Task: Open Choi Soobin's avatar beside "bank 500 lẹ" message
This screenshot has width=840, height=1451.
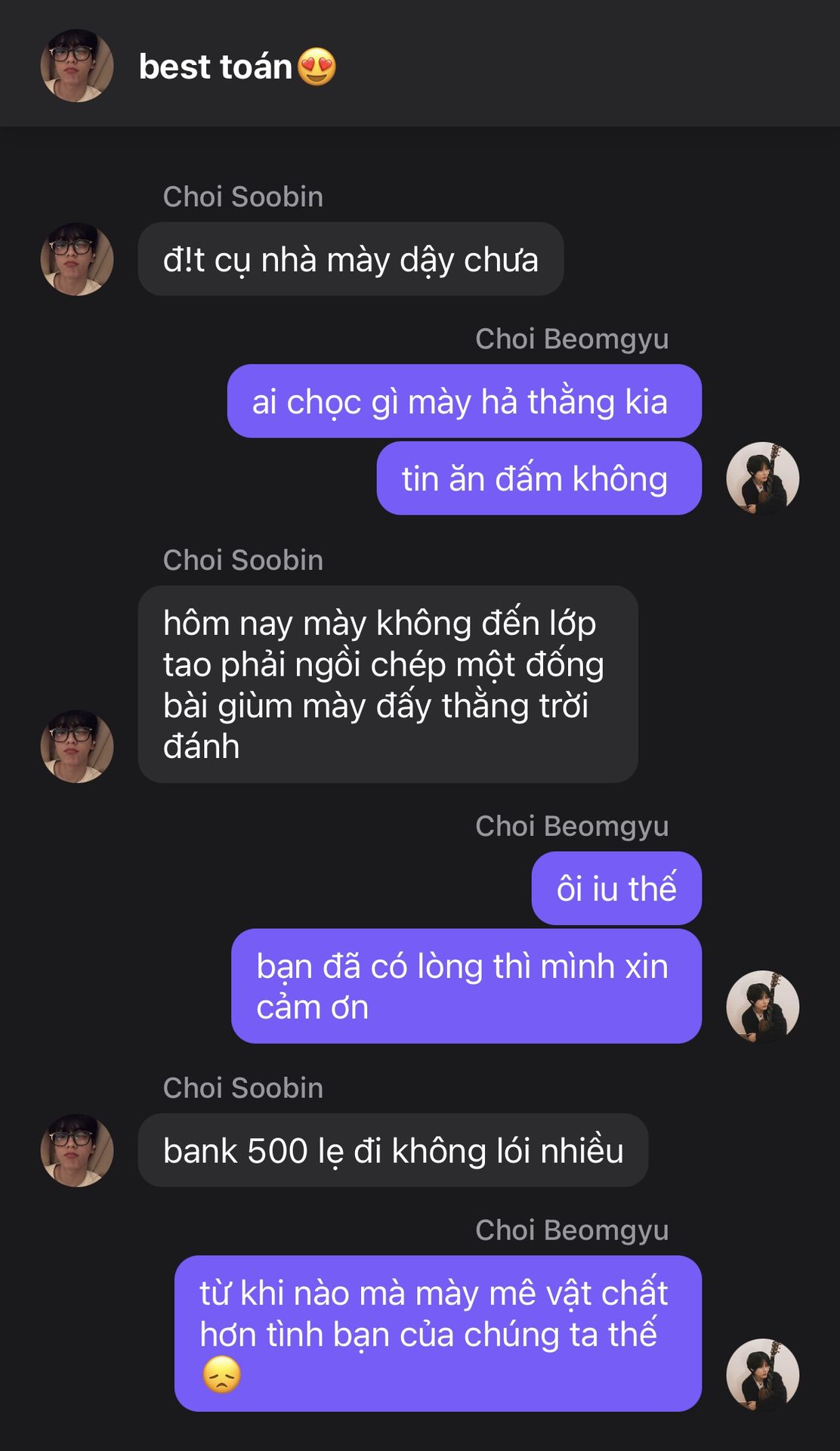Action: (x=77, y=1150)
